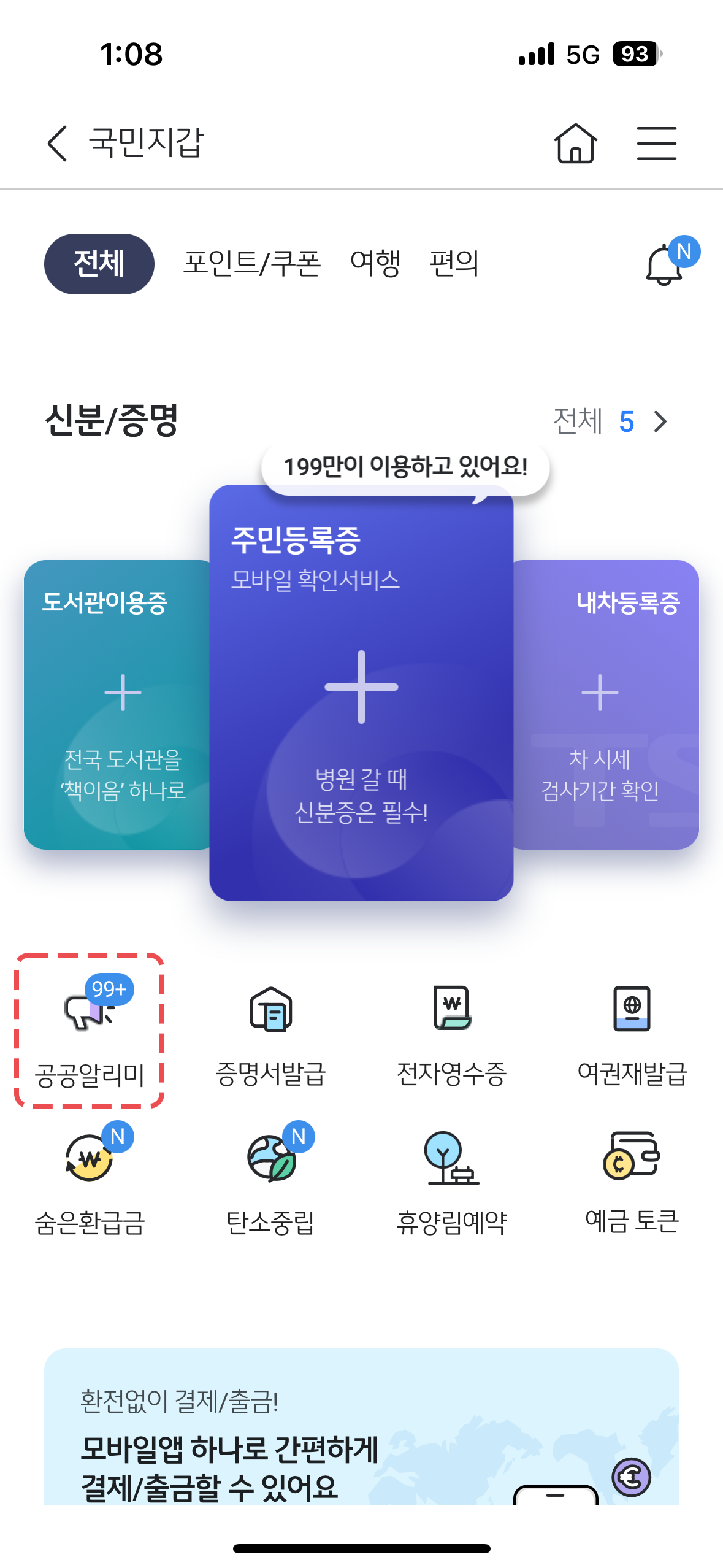Open 여권재발급 service
Image resolution: width=723 pixels, height=1568 pixels.
point(632,1031)
